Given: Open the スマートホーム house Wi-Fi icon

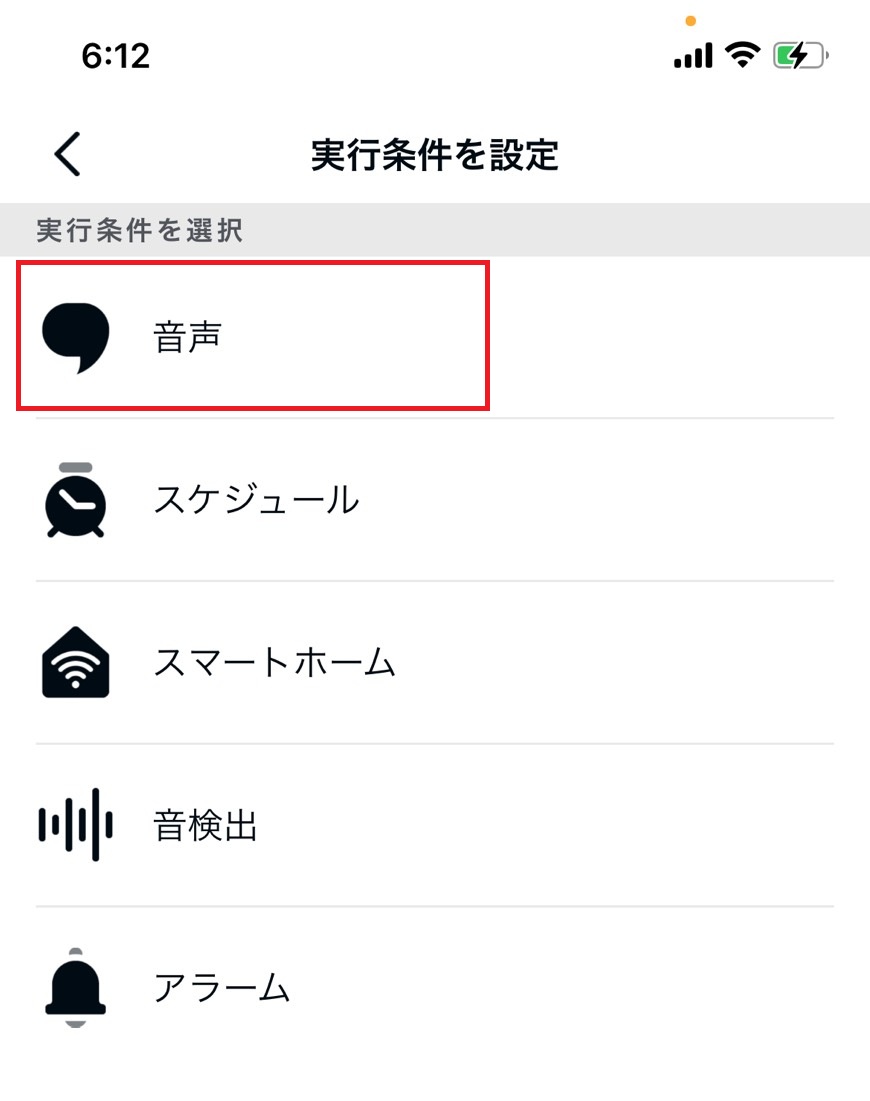Looking at the screenshot, I should (75, 662).
